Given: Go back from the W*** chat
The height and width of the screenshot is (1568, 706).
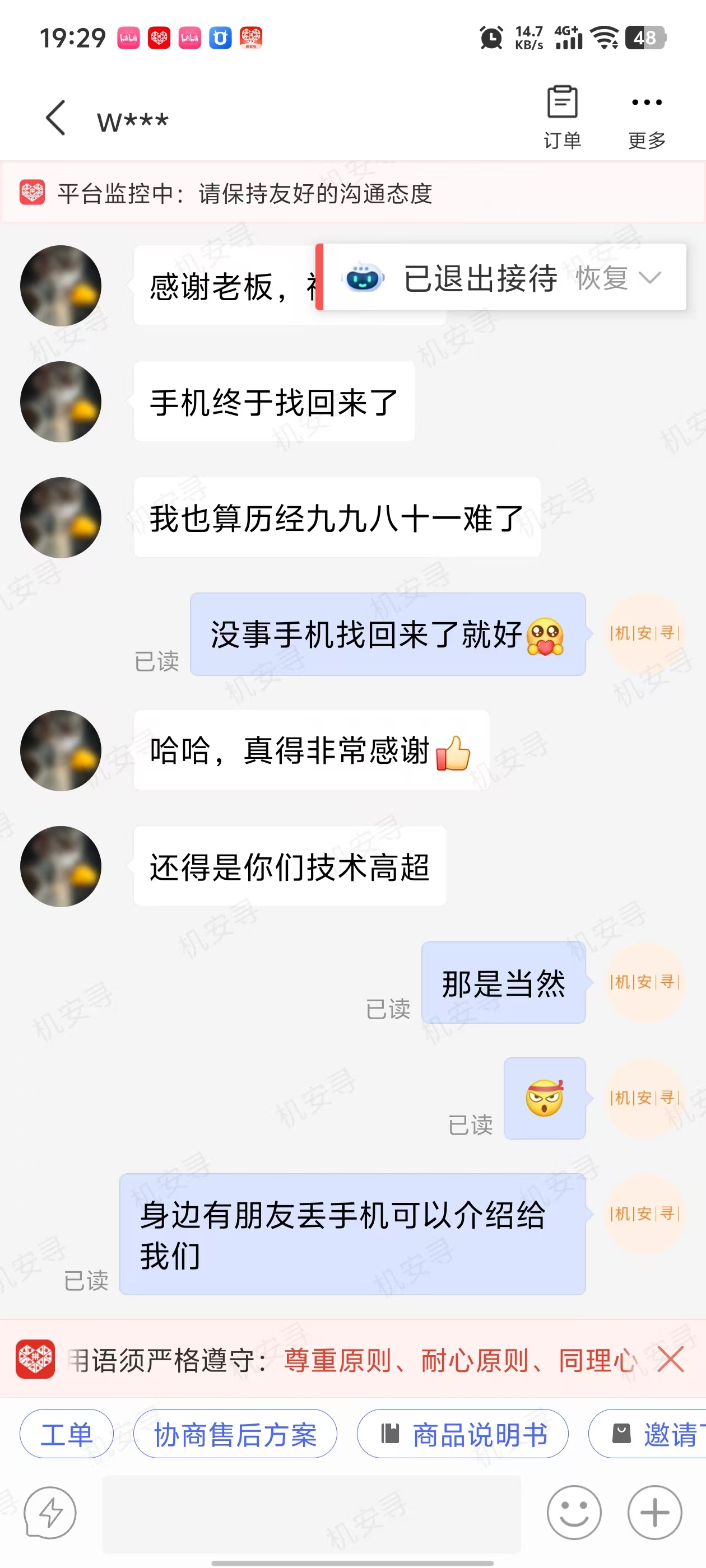Looking at the screenshot, I should [x=55, y=118].
